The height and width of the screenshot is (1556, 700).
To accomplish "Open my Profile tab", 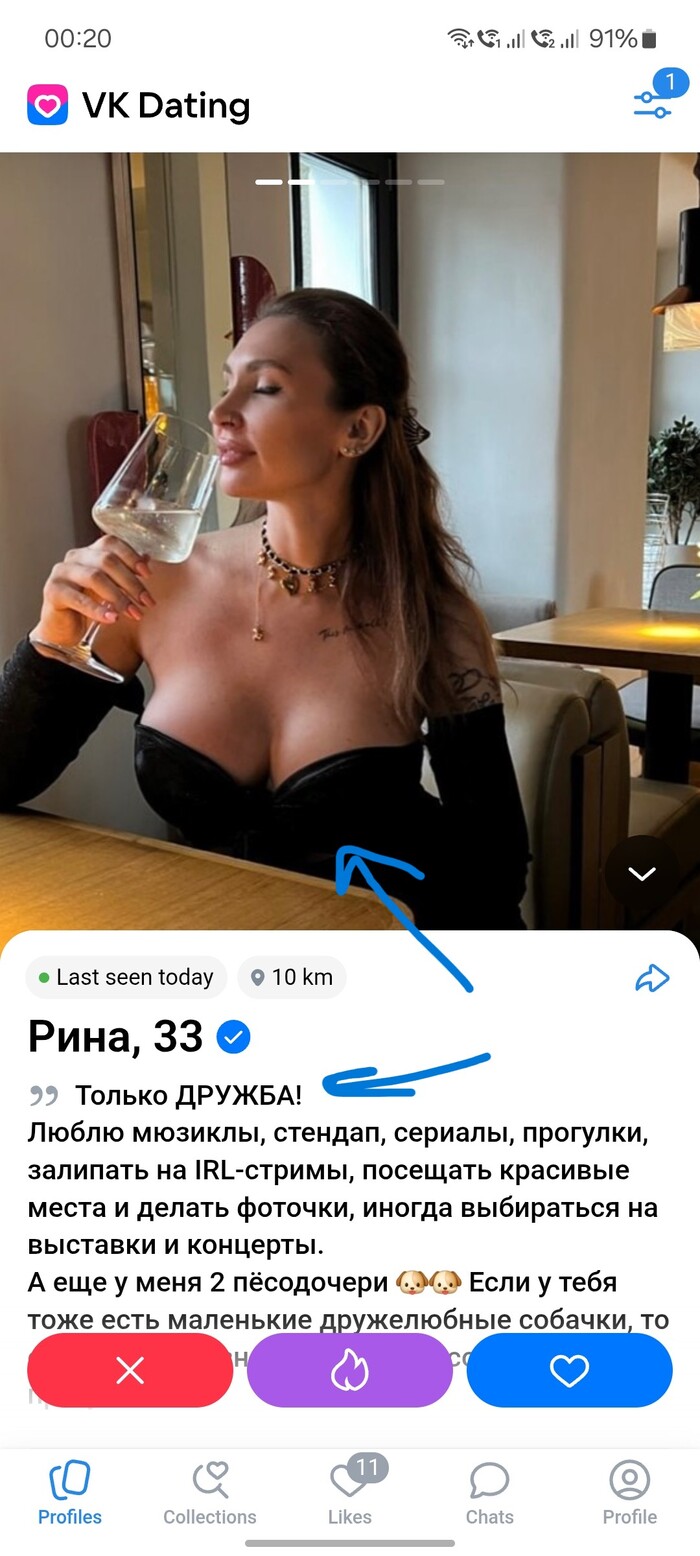I will (629, 1493).
